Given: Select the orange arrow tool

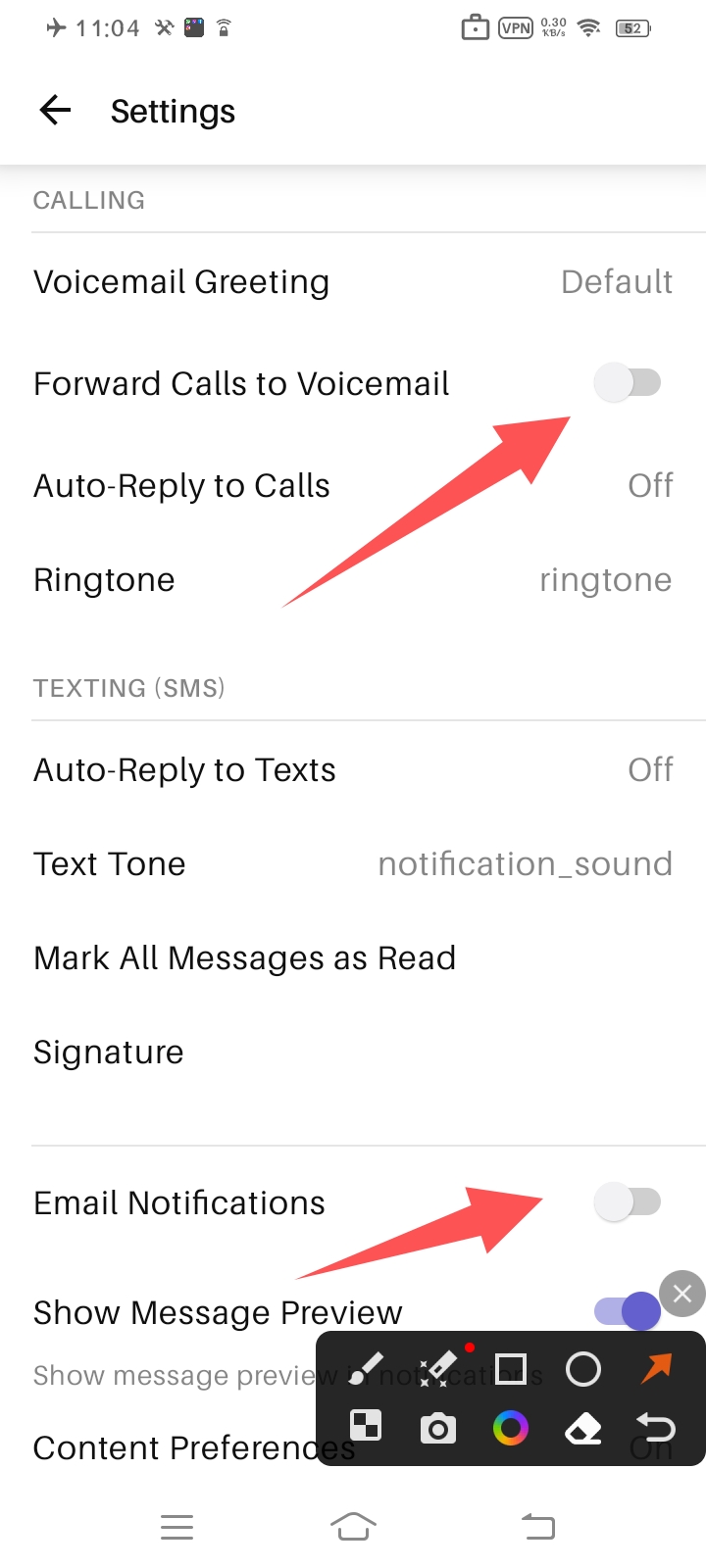Looking at the screenshot, I should [656, 1368].
